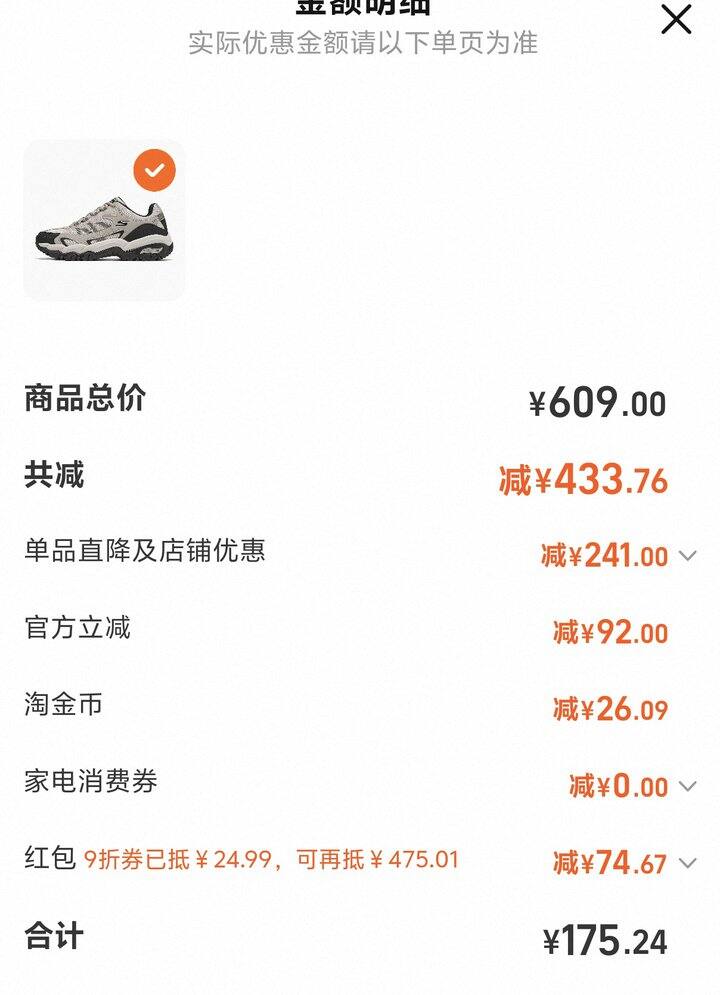Uncheck the selected sneaker item
This screenshot has width=720, height=995.
pyautogui.click(x=154, y=171)
